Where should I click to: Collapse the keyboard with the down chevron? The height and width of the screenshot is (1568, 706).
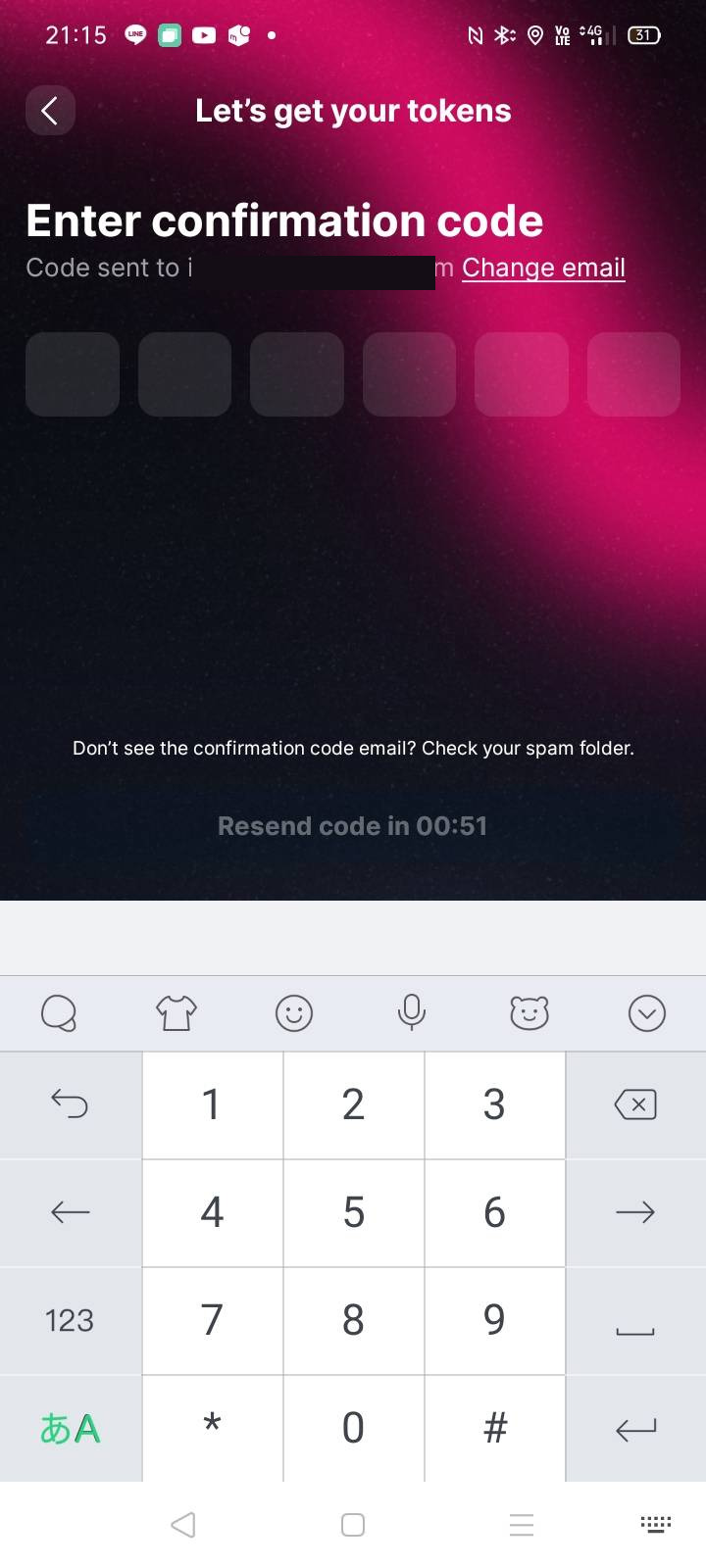coord(647,1013)
